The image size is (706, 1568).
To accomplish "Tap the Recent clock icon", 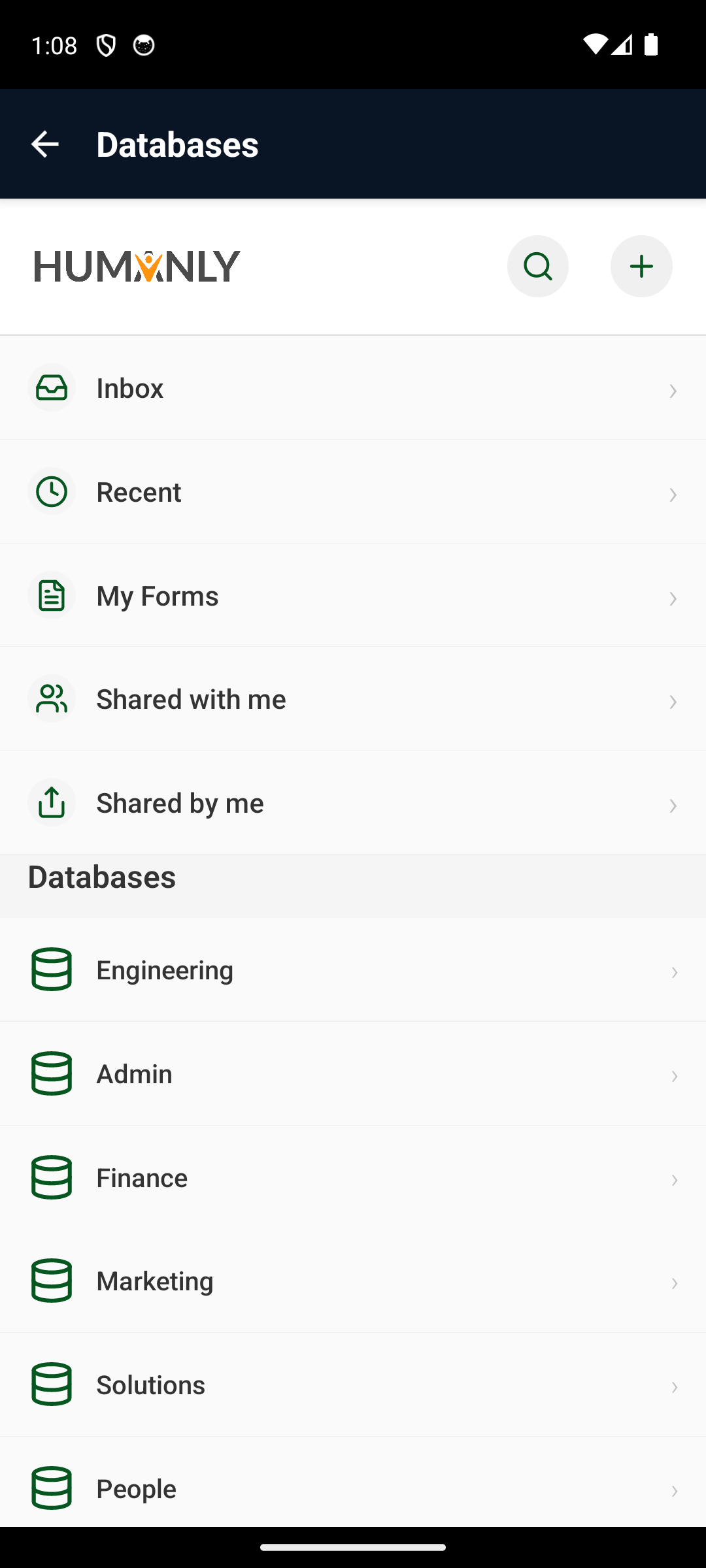I will coord(52,491).
